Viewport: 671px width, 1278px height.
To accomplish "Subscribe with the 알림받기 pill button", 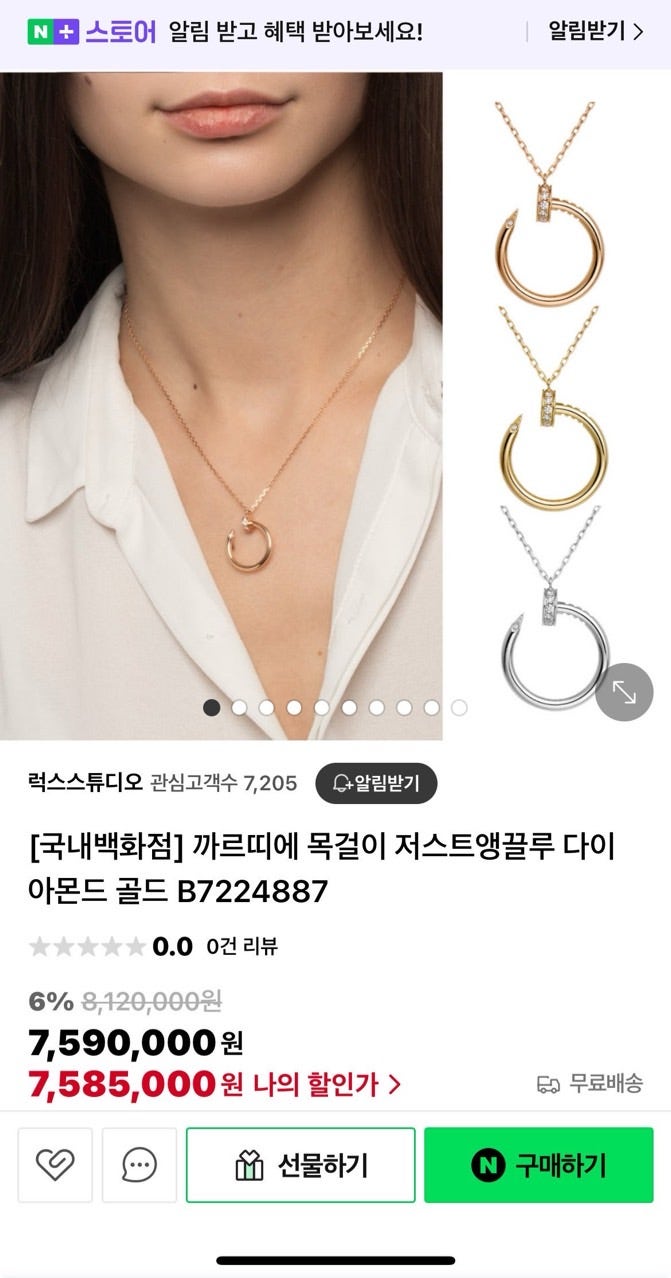I will pos(376,783).
